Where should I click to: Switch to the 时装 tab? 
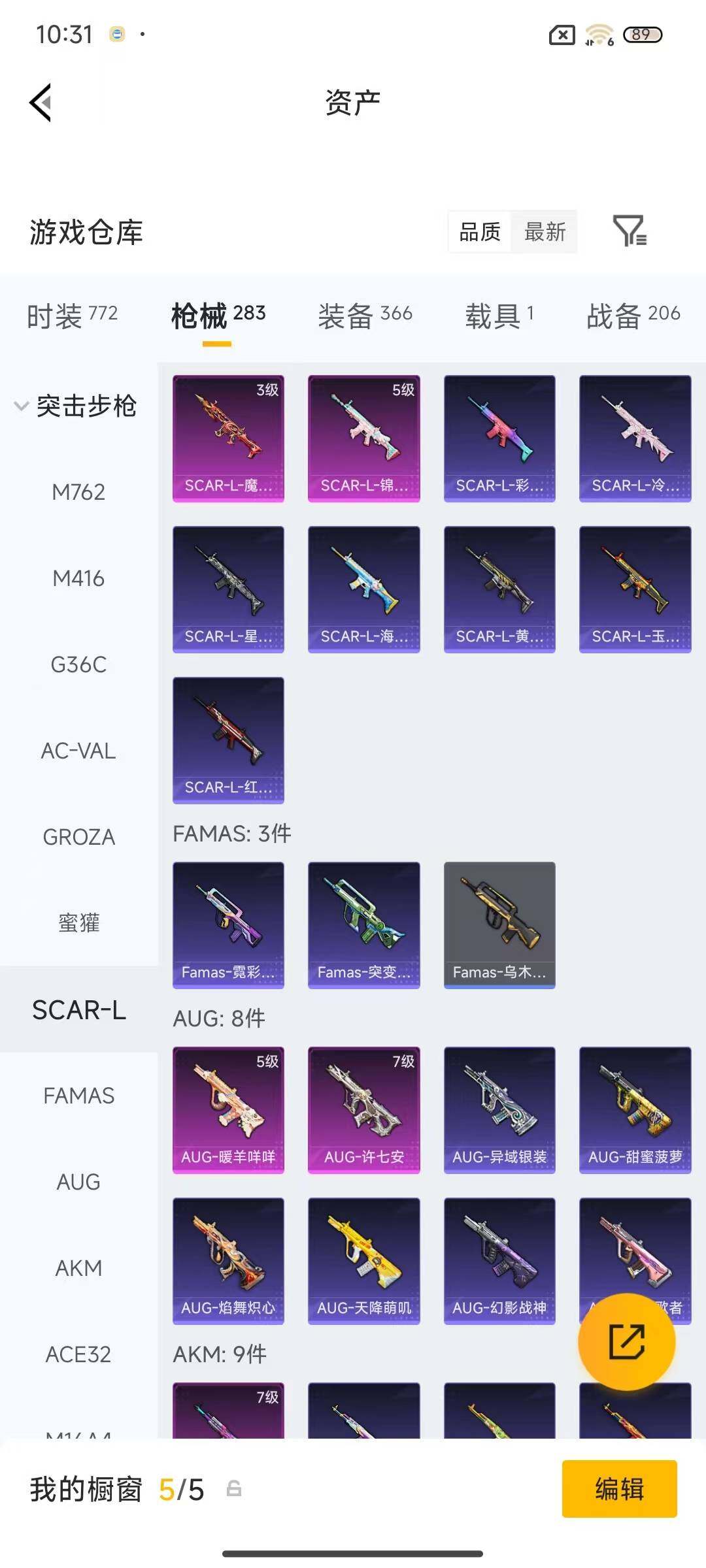pyautogui.click(x=72, y=316)
